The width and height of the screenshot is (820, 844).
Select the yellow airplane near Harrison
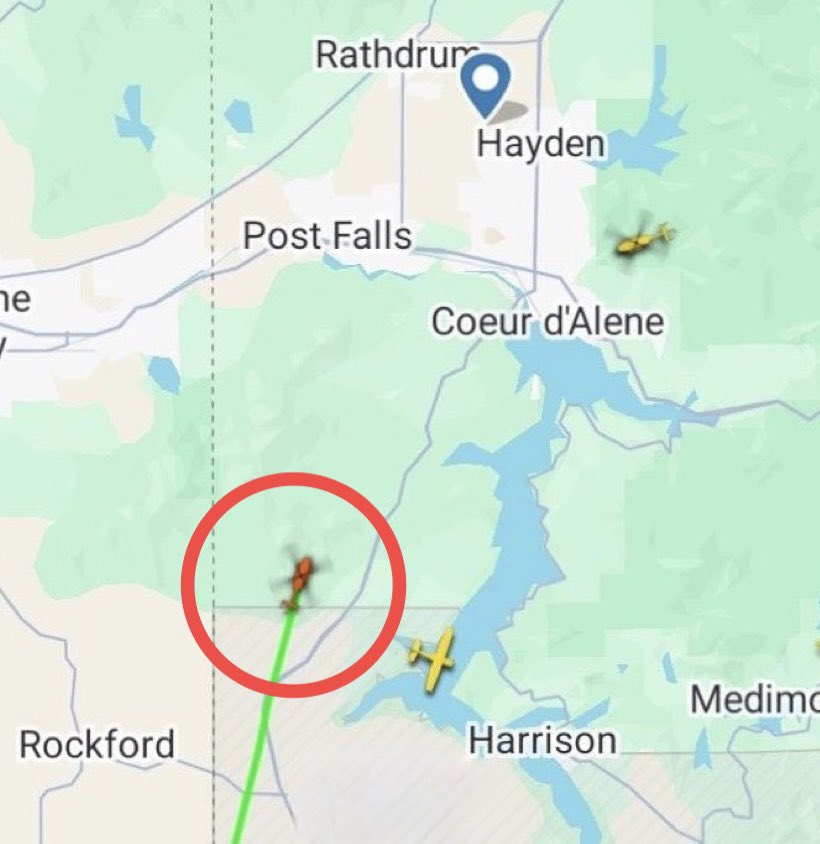click(x=432, y=658)
